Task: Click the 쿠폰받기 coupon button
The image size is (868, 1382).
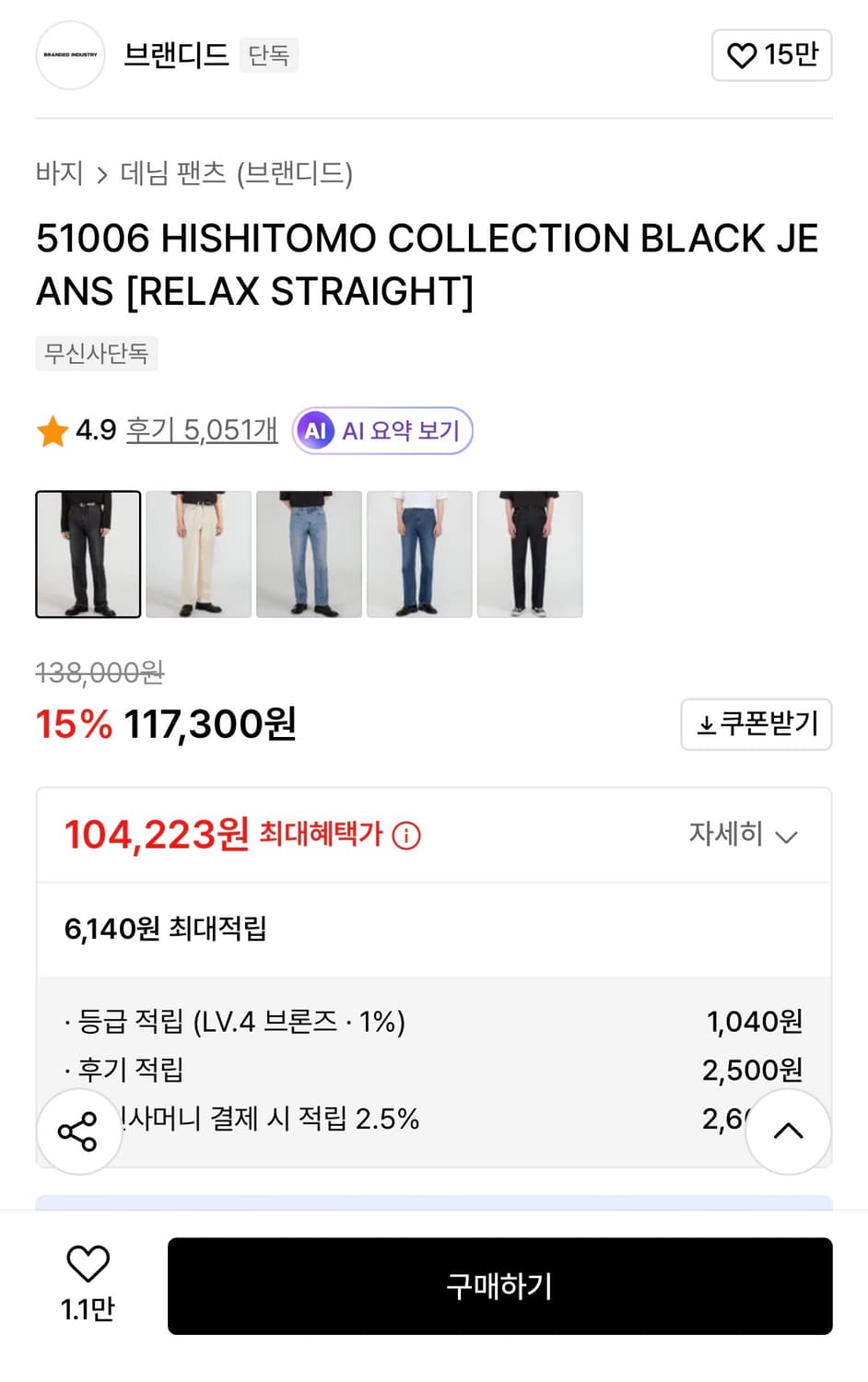Action: [x=756, y=725]
